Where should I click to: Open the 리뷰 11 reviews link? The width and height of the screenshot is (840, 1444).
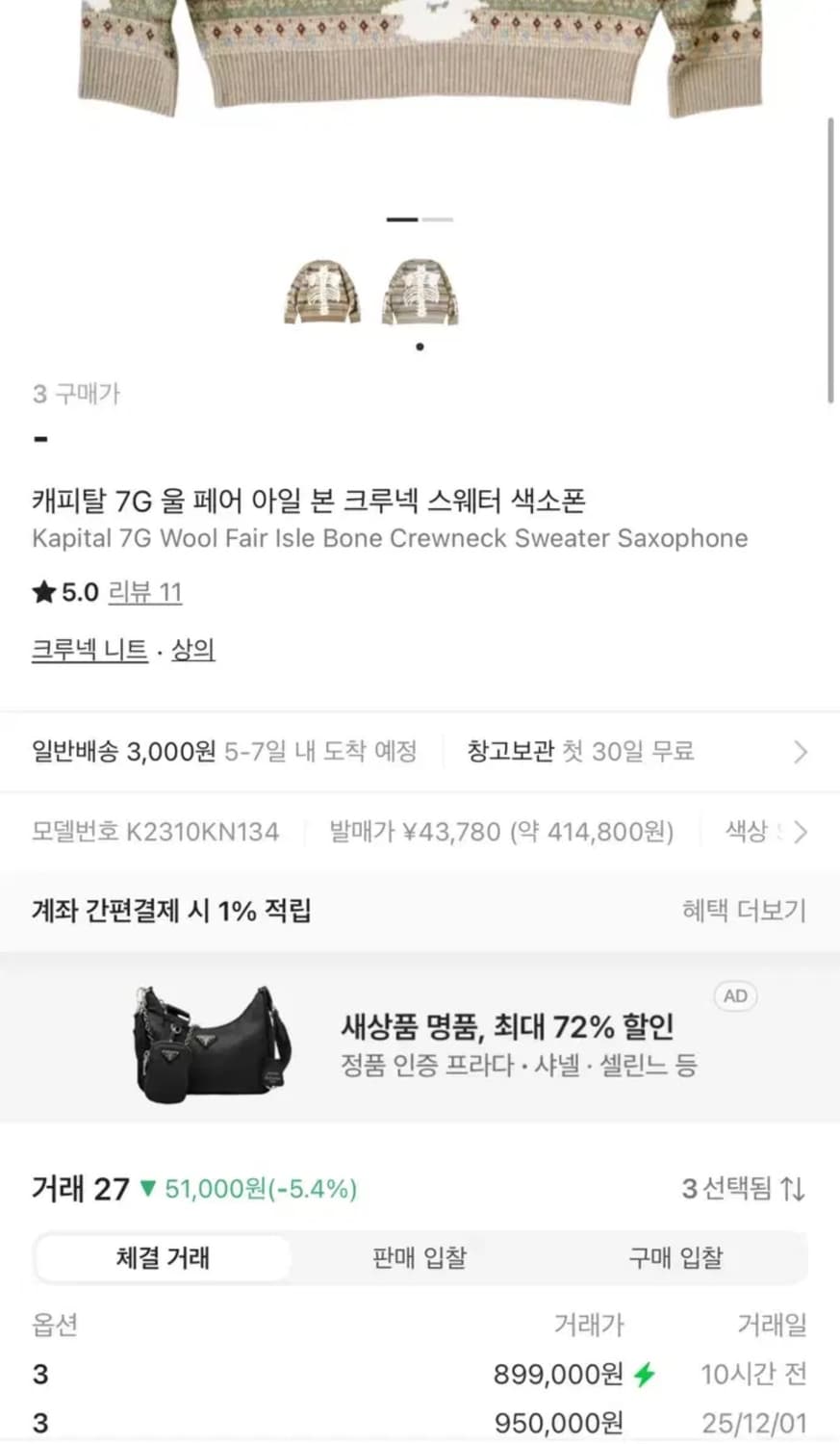tap(144, 593)
